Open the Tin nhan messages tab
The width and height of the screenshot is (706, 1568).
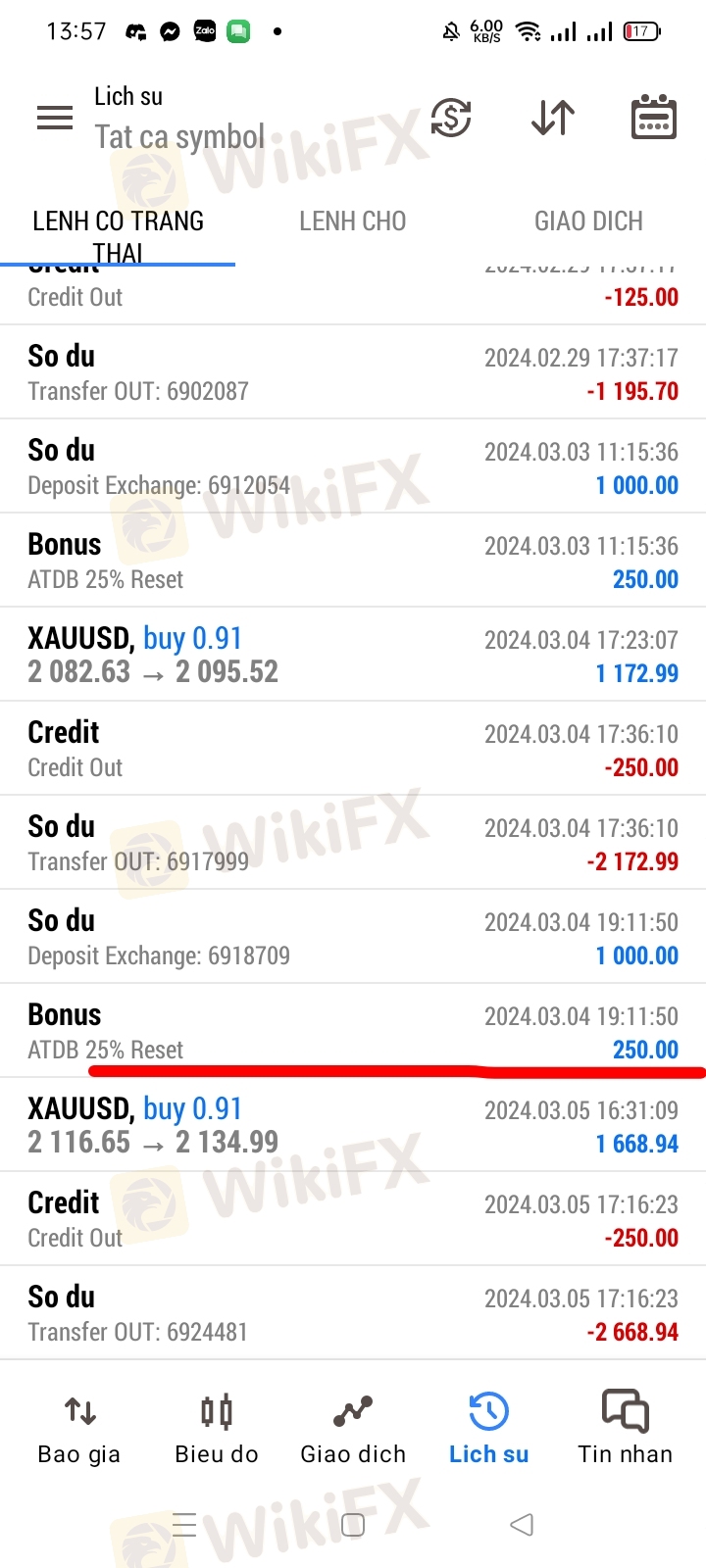[626, 1429]
